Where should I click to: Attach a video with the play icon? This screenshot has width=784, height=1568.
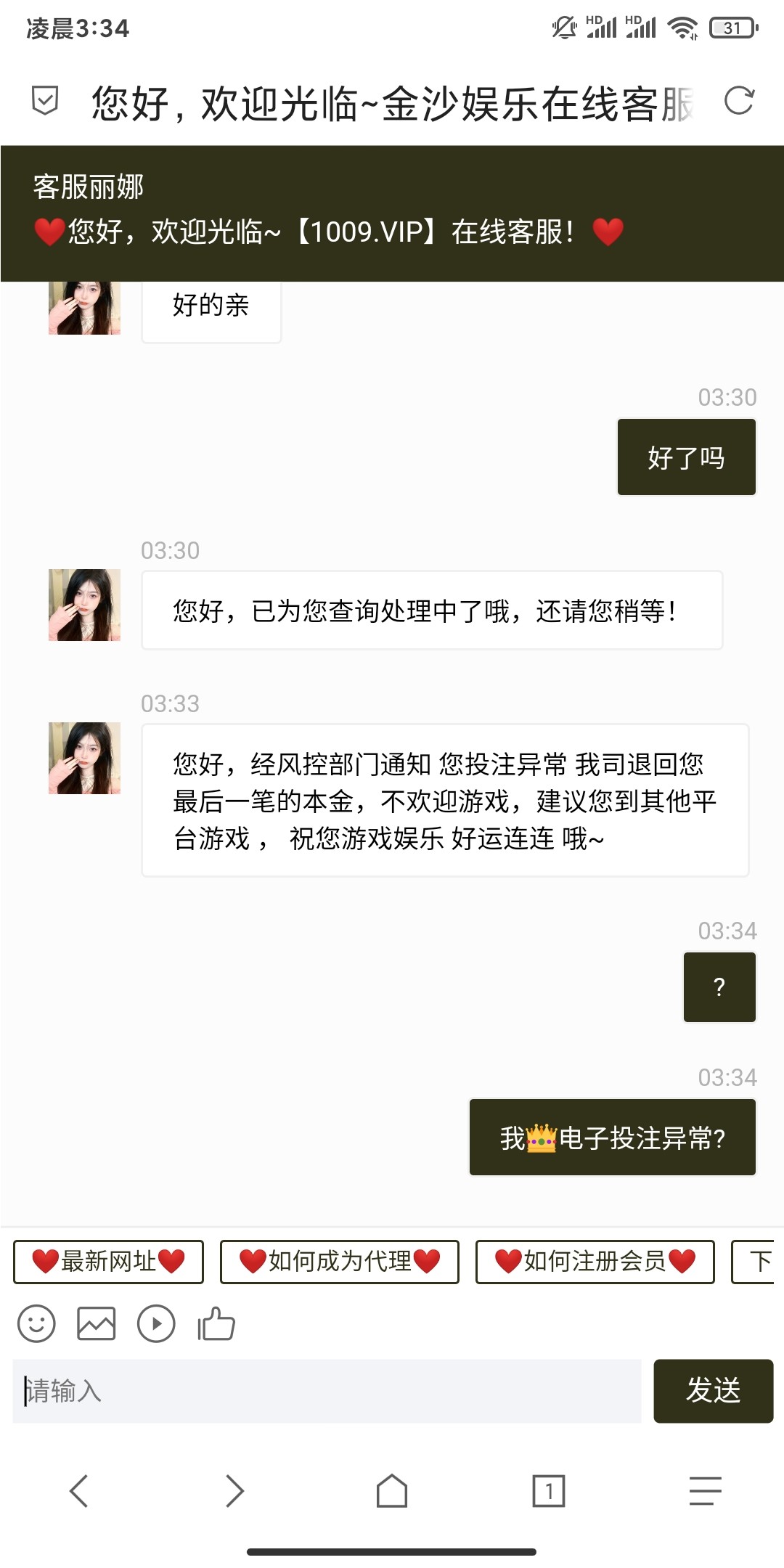(x=156, y=1323)
